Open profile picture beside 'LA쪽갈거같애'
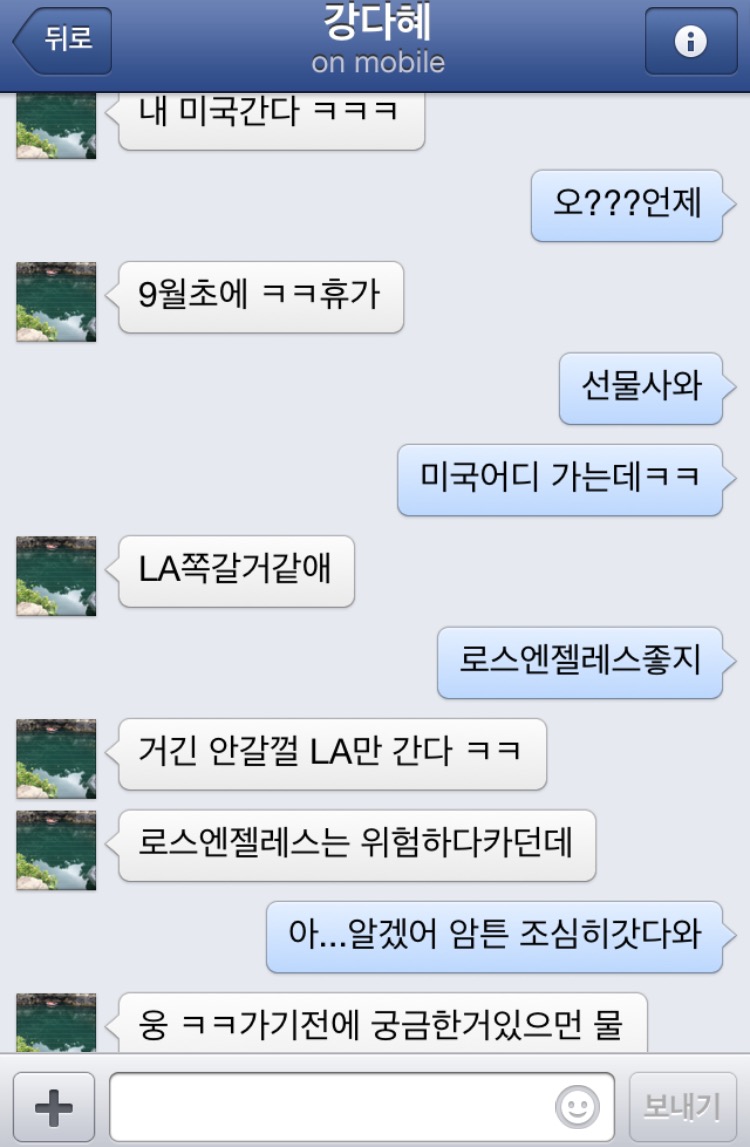 tap(57, 576)
